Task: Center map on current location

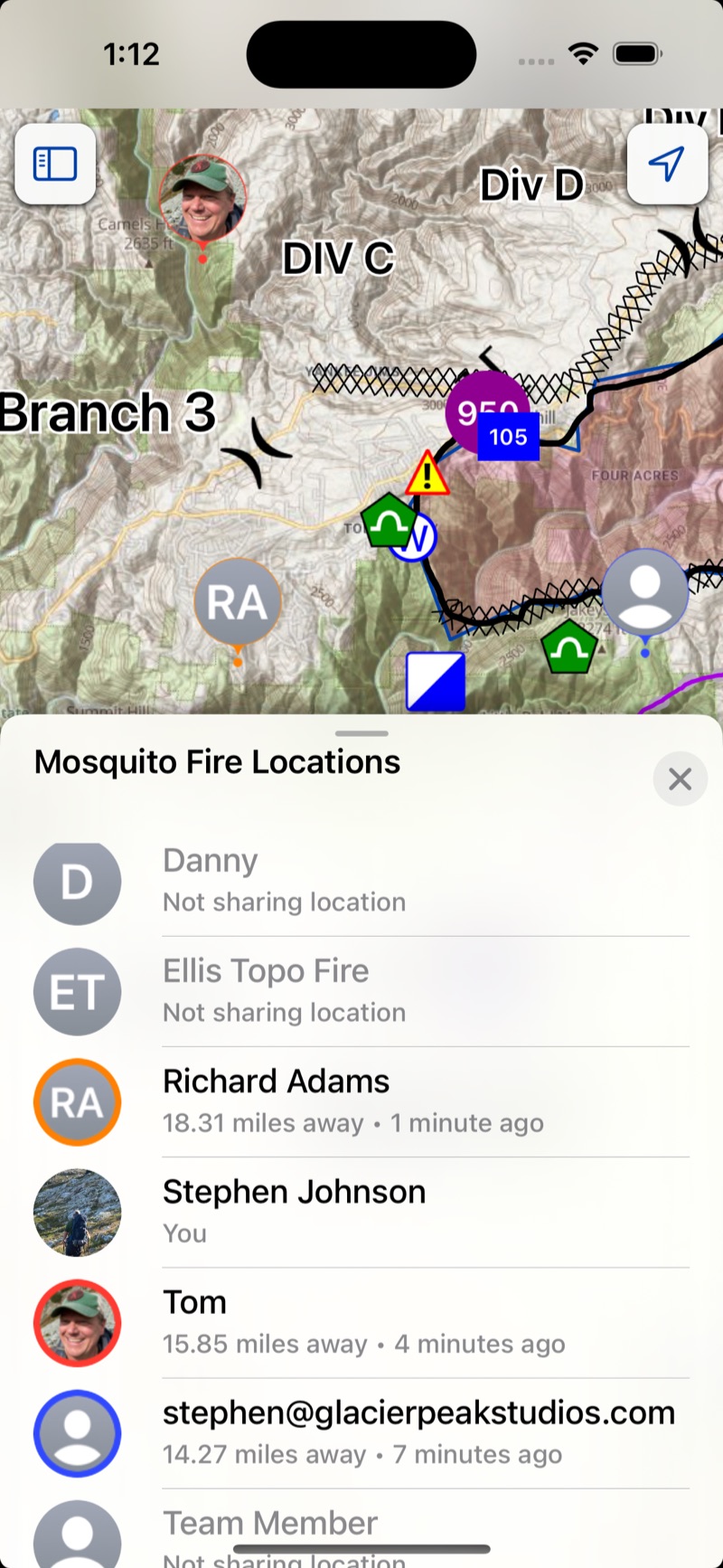Action: (x=667, y=165)
